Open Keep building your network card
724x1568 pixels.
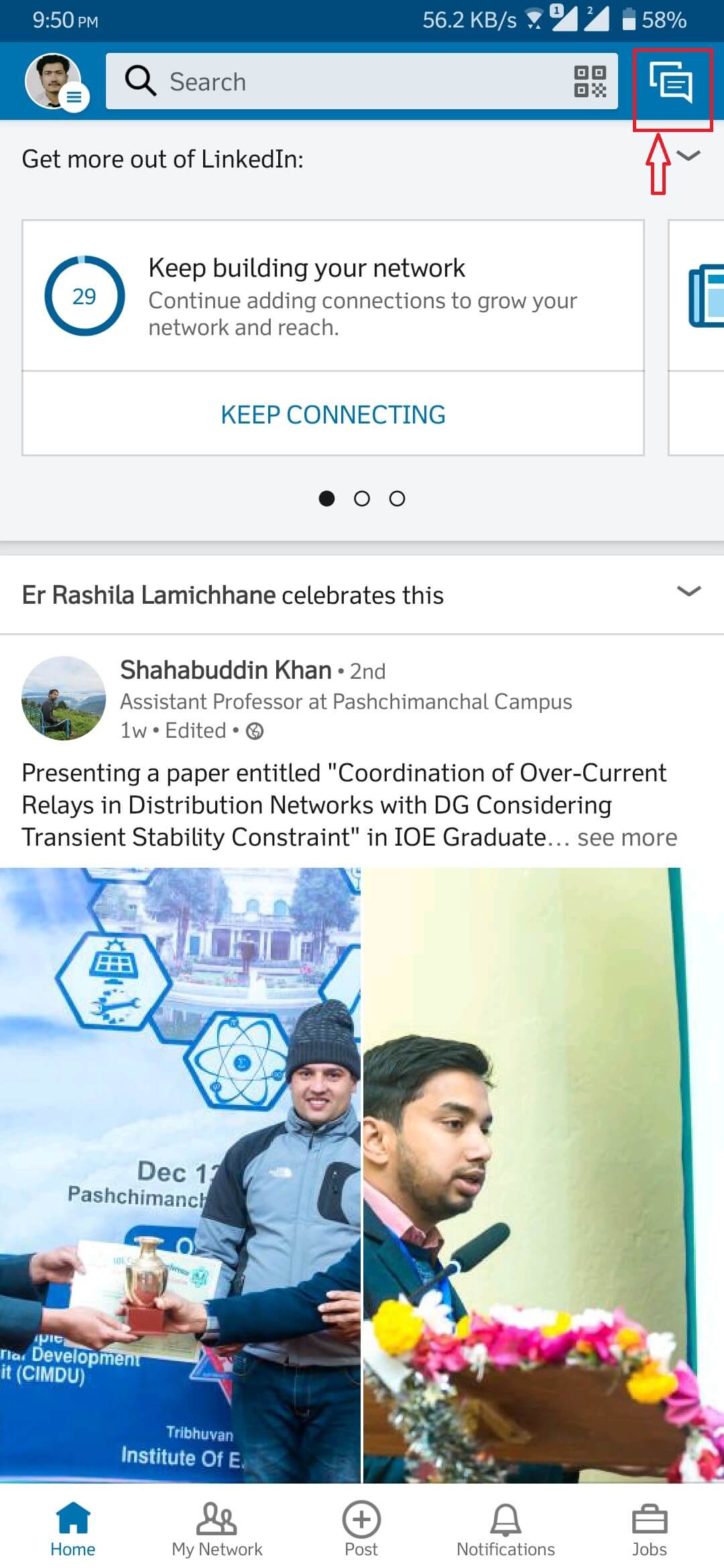point(333,296)
